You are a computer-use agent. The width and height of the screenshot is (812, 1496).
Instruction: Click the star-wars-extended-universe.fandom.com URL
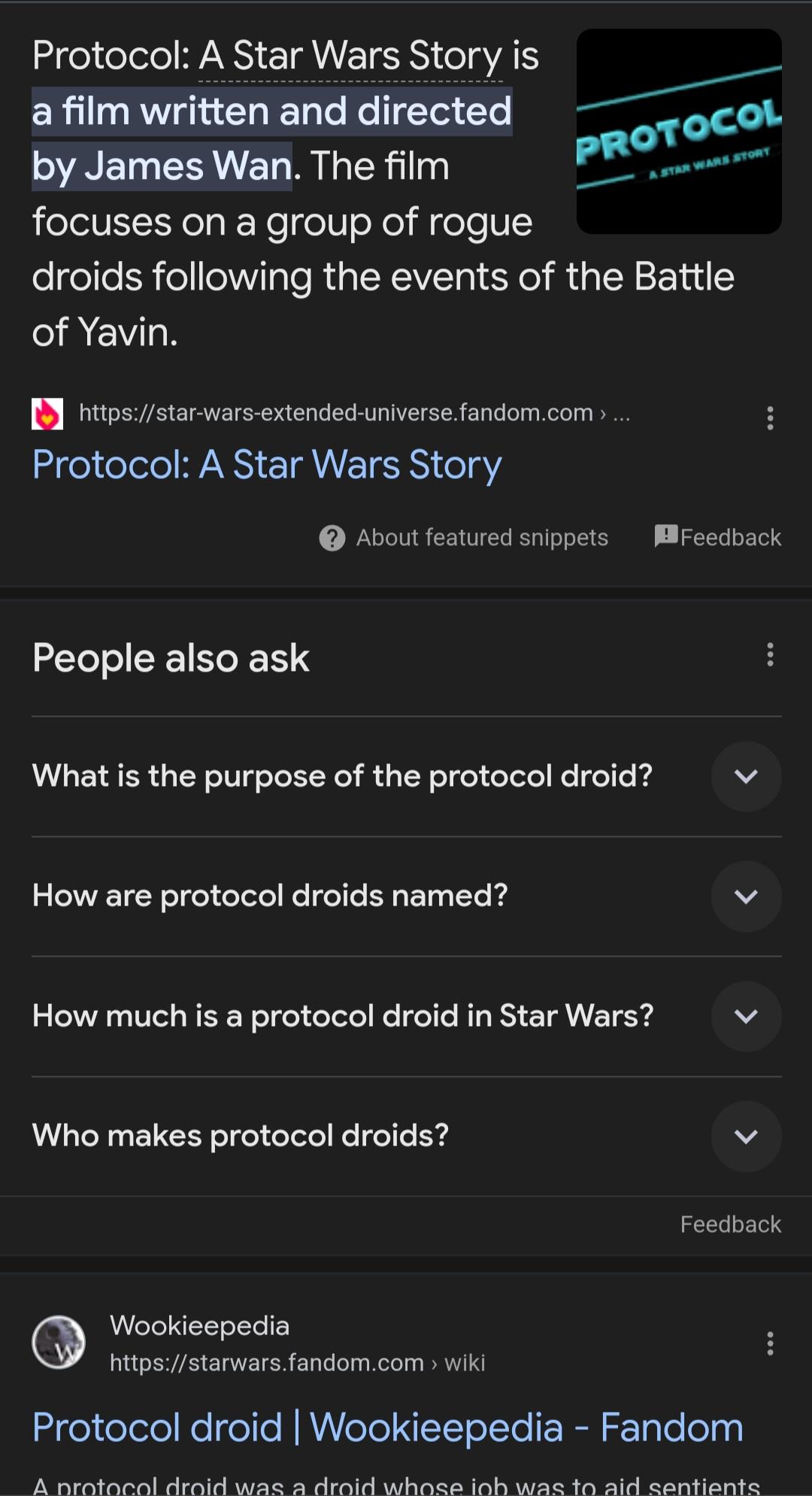point(334,412)
